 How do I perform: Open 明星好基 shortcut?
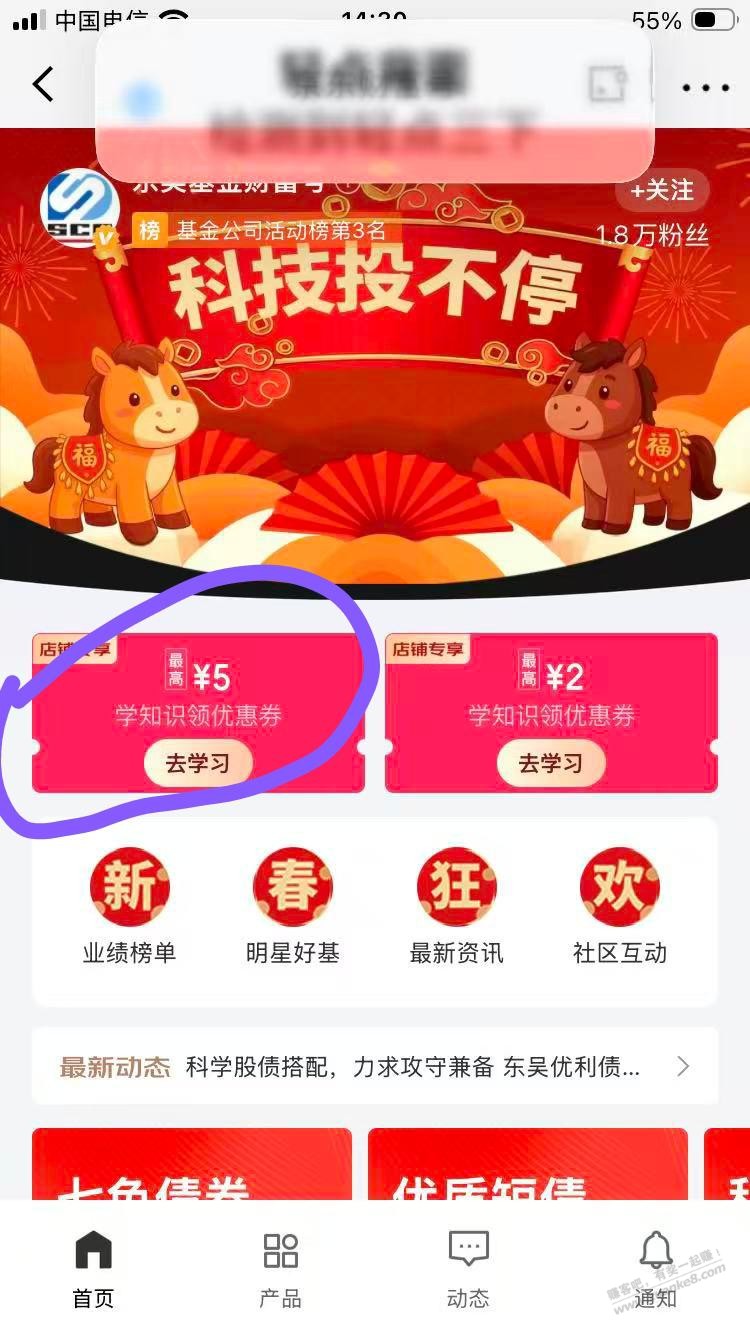pos(293,907)
